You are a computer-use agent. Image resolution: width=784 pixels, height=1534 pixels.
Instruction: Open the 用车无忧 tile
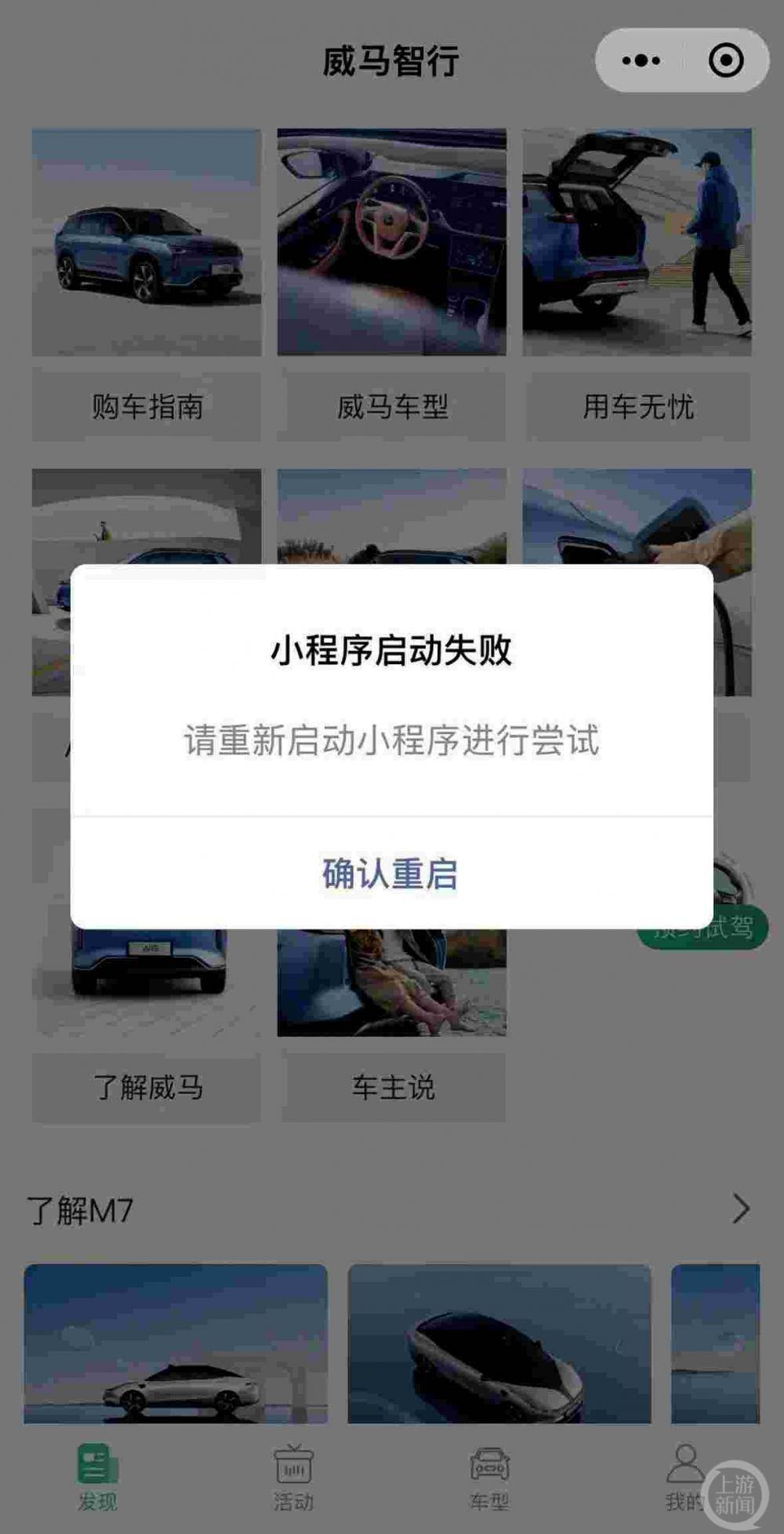[x=637, y=285]
